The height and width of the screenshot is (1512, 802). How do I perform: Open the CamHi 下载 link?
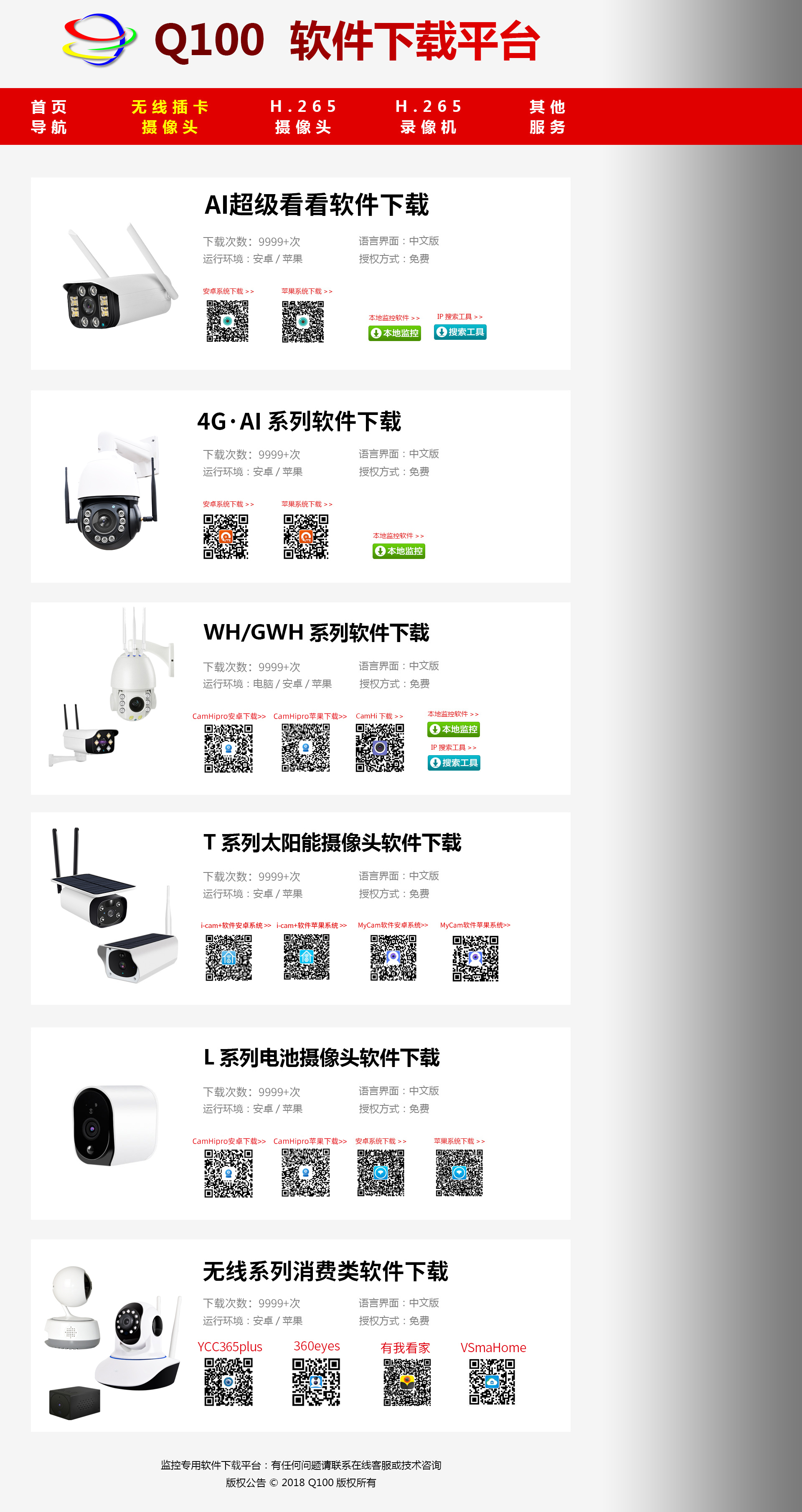point(379,716)
